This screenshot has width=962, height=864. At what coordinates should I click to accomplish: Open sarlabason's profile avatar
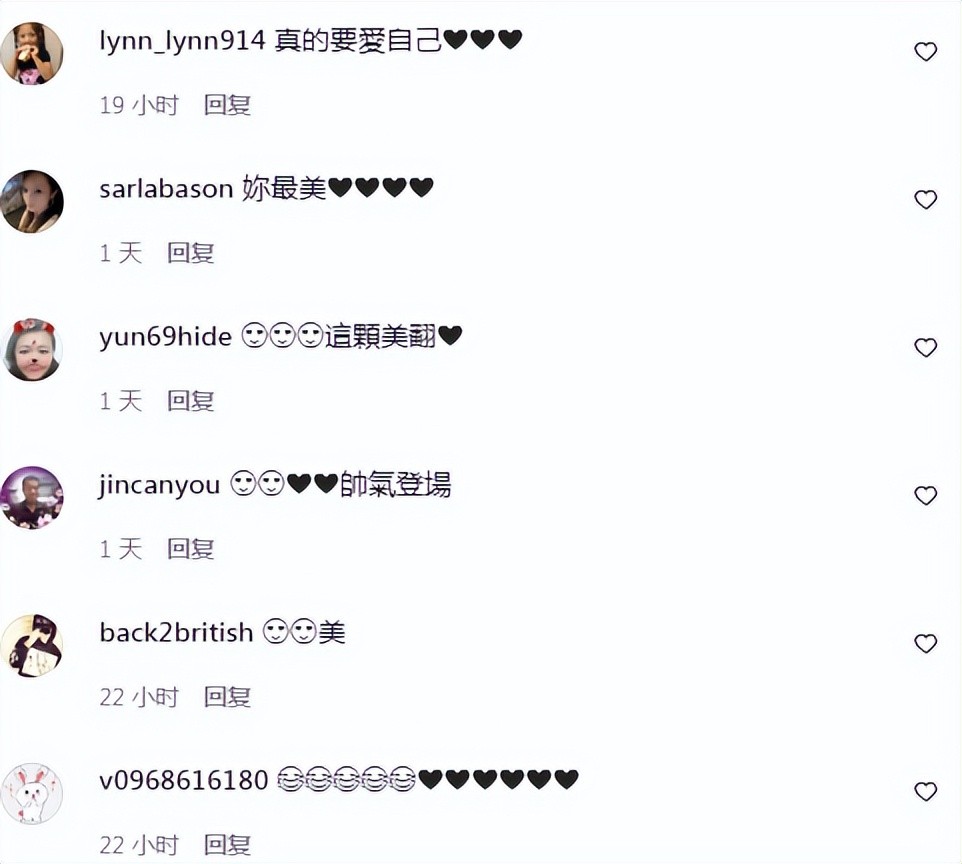[x=32, y=201]
